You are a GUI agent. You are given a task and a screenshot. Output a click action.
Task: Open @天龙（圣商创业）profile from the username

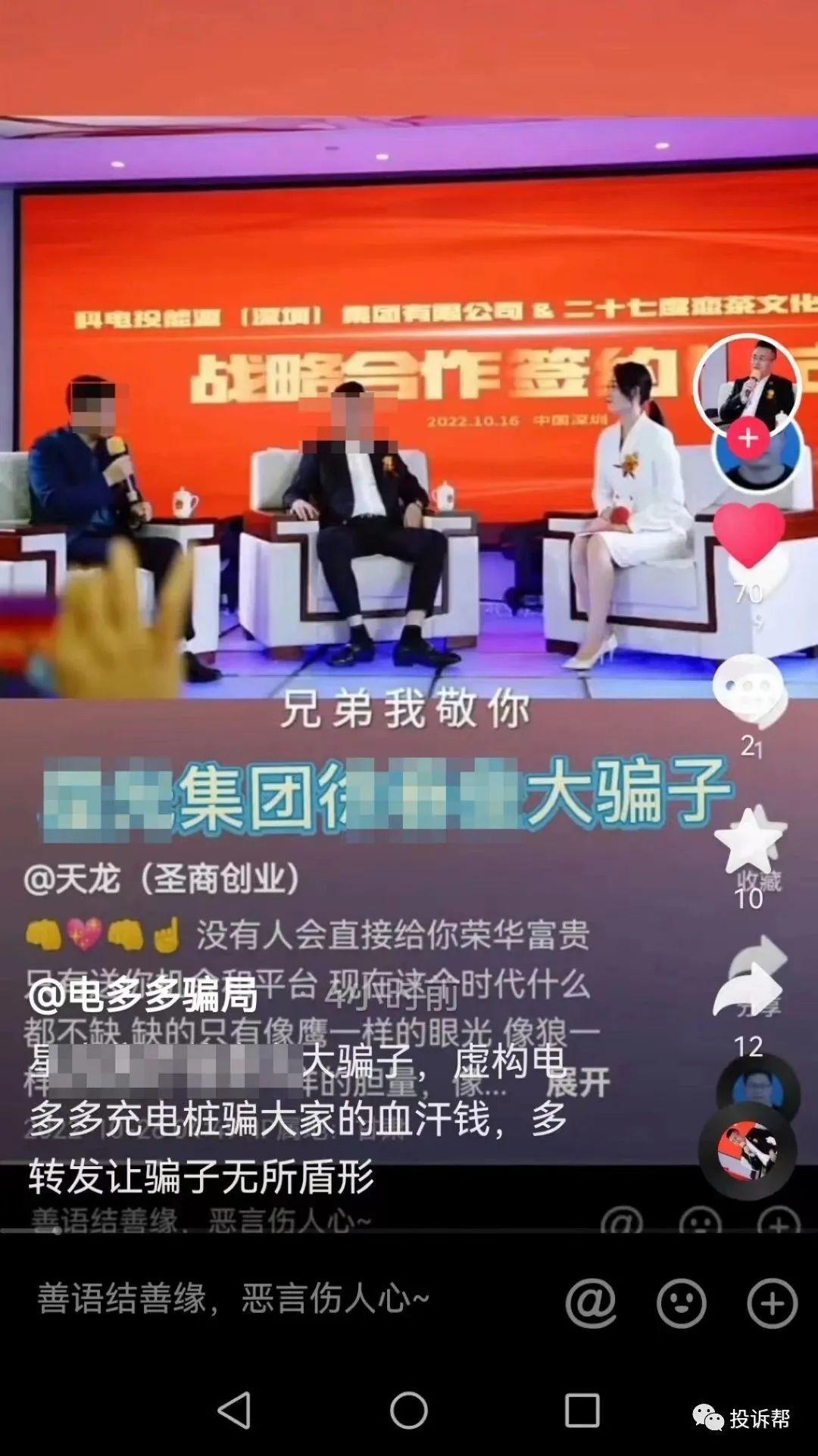click(162, 878)
